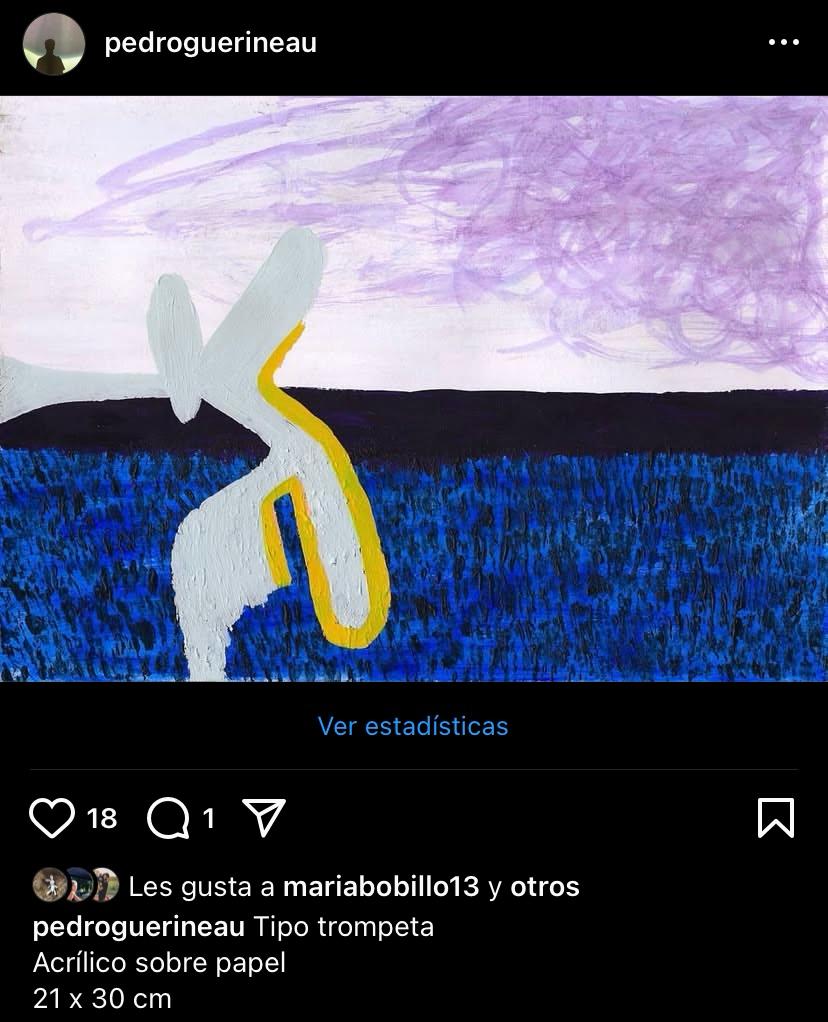Like this post with the heart icon

(x=51, y=818)
